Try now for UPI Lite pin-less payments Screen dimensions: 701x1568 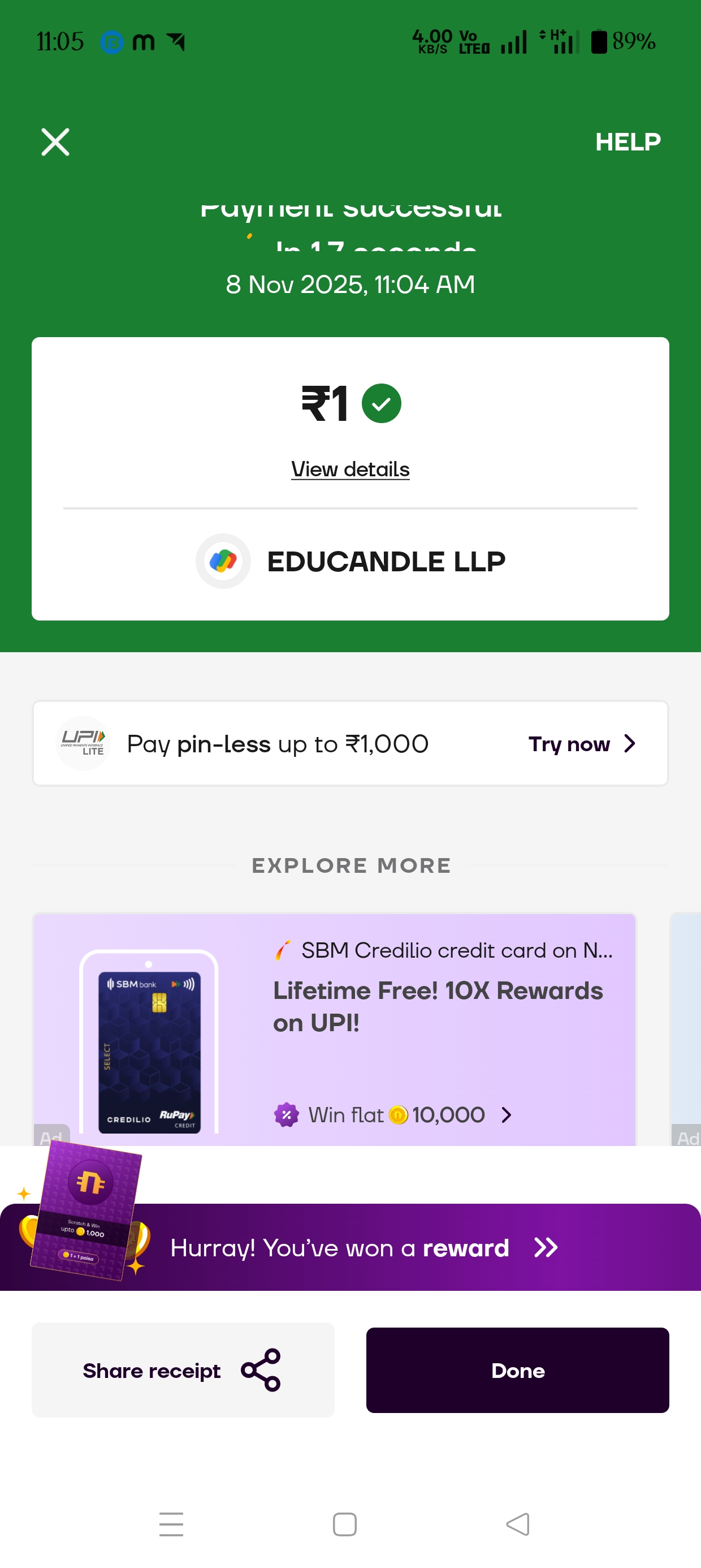tap(581, 744)
